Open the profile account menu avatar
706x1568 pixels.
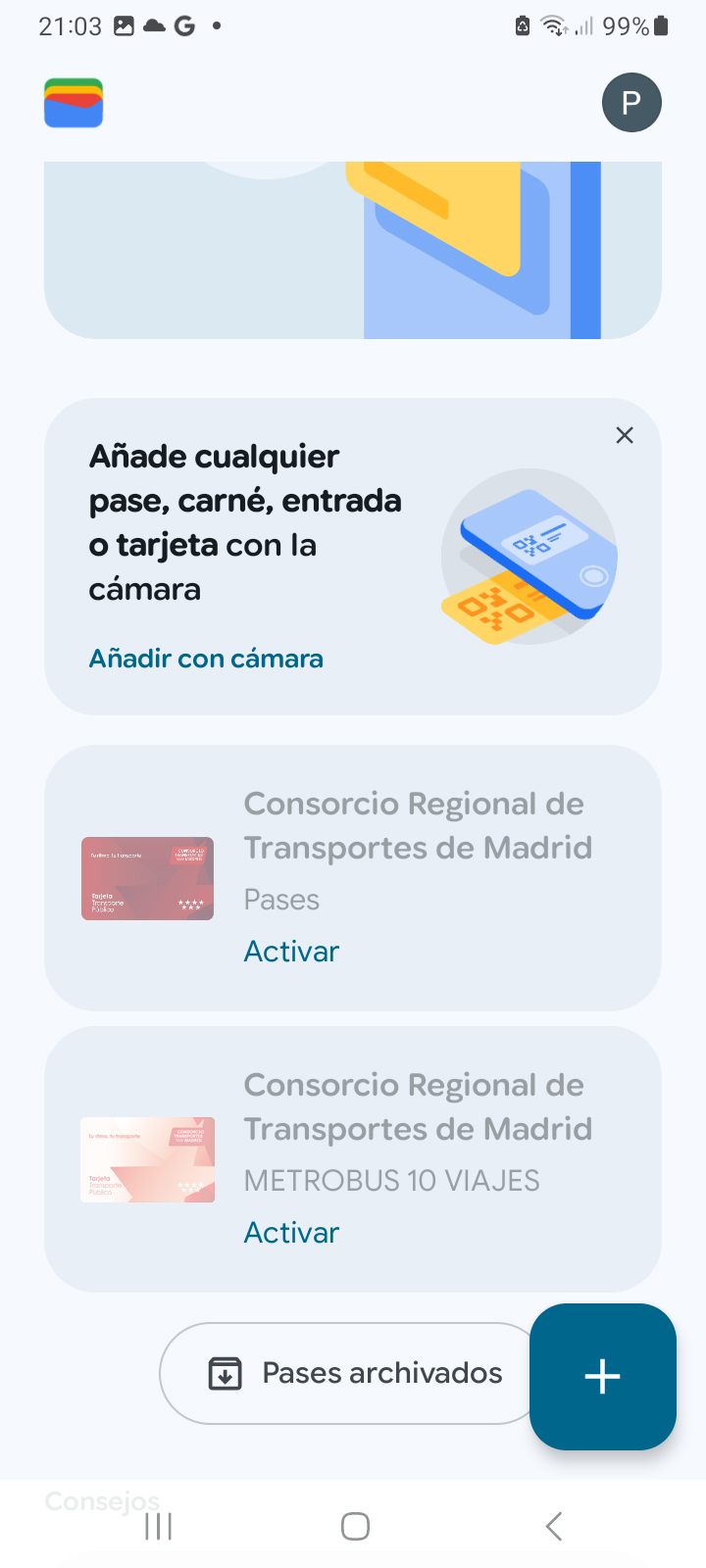coord(631,102)
